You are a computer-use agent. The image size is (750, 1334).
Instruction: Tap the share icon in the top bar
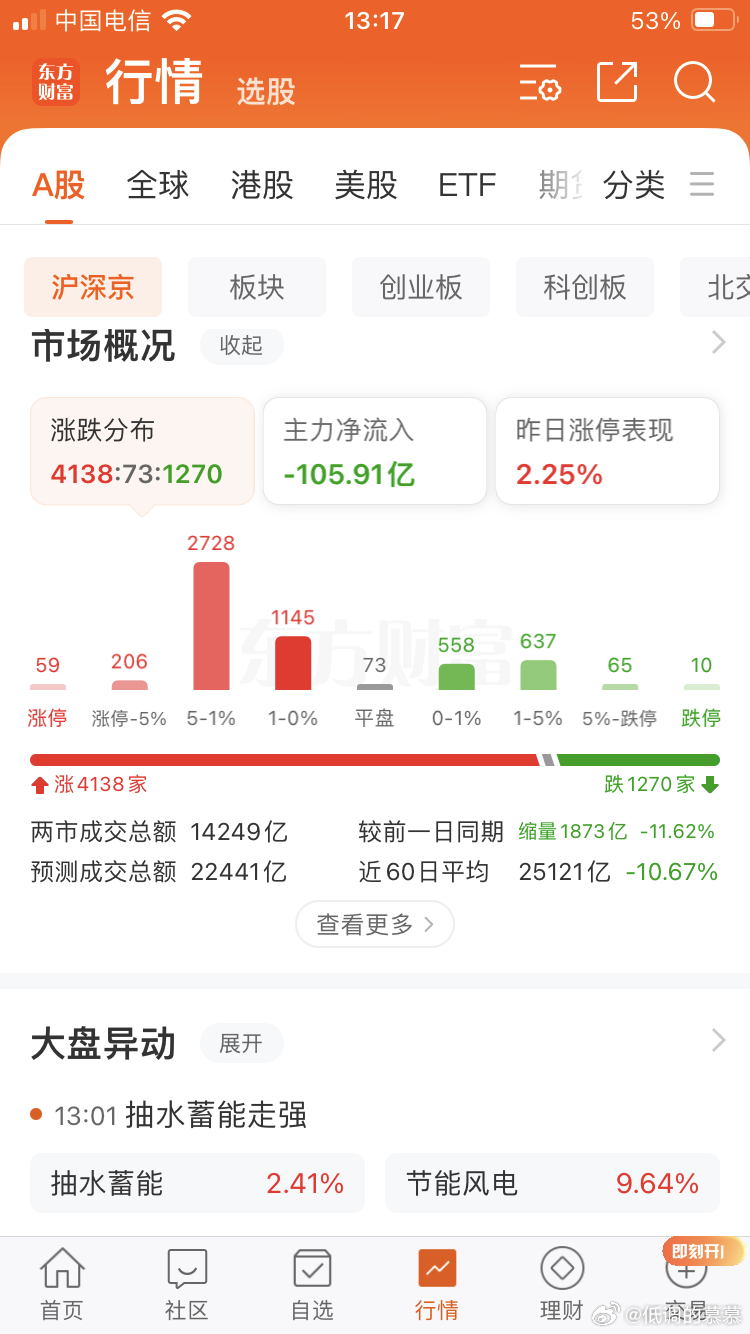[x=617, y=83]
